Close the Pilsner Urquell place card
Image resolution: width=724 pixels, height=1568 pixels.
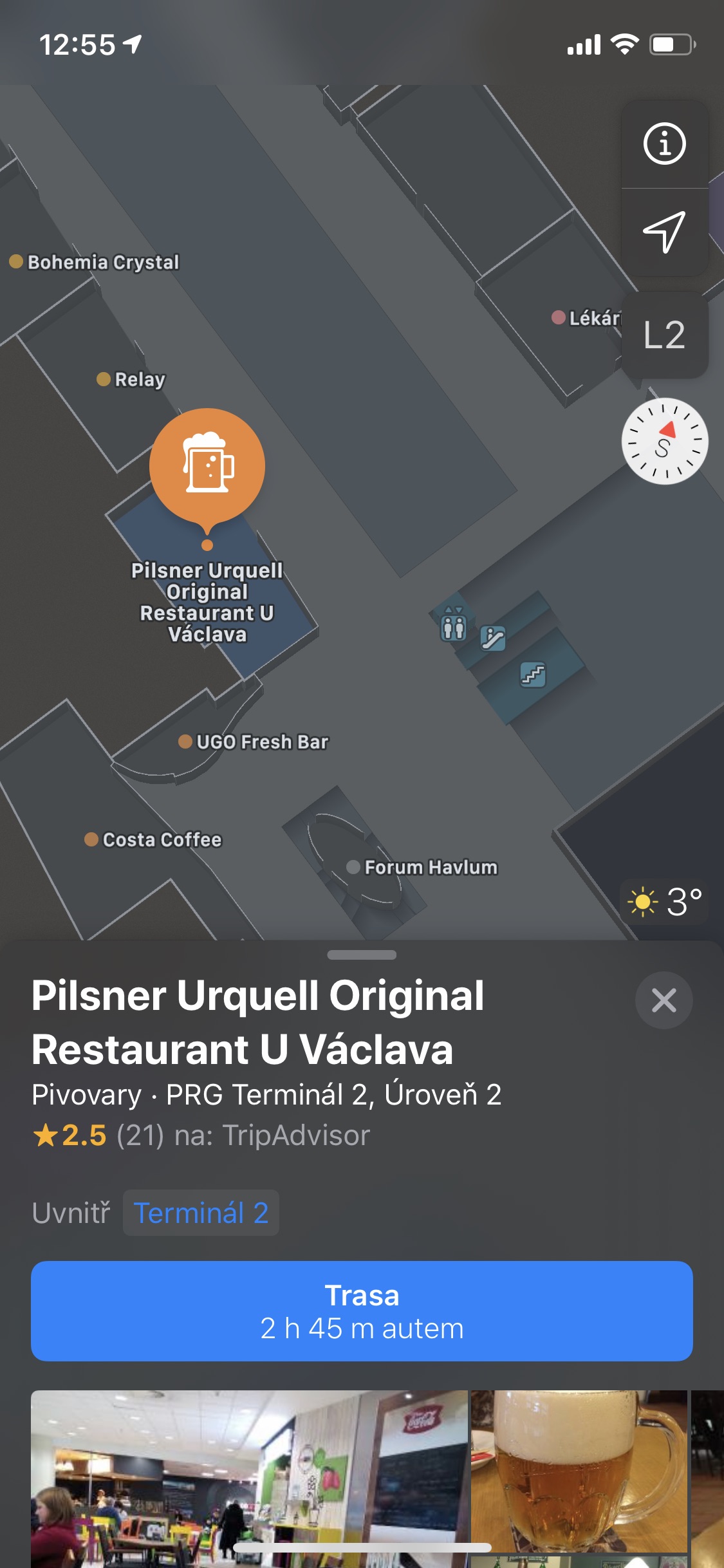coord(664,1000)
